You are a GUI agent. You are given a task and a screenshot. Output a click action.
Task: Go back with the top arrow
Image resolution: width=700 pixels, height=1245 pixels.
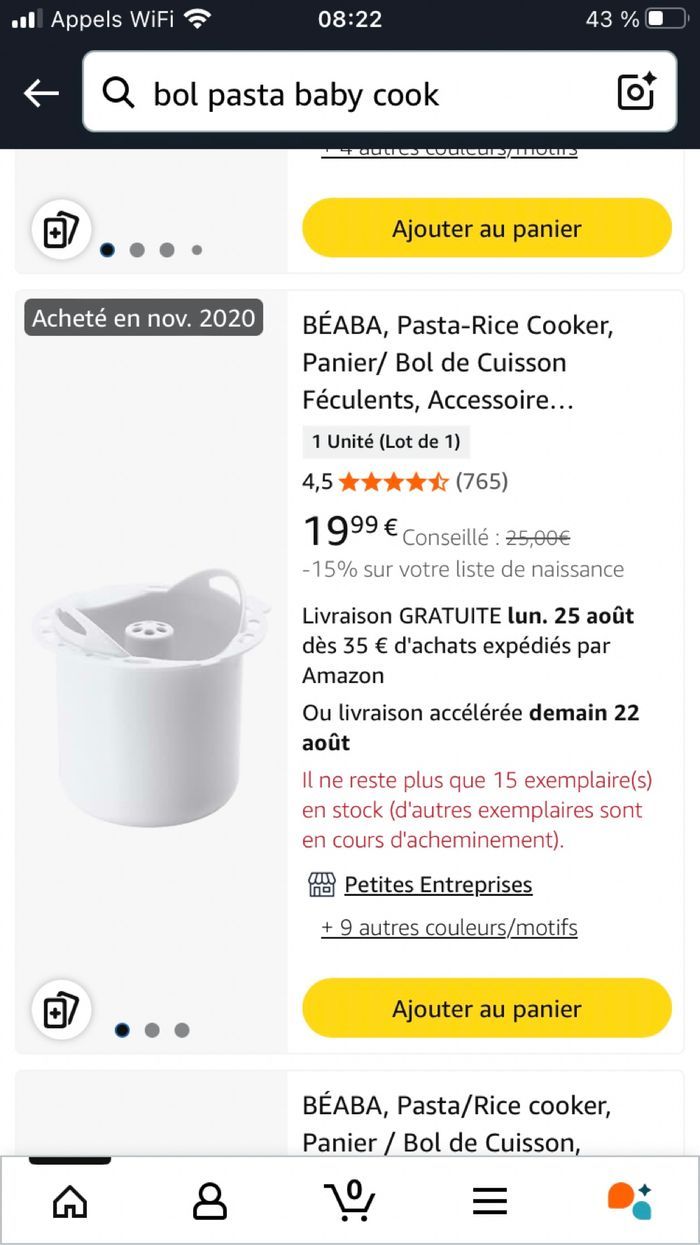41,94
